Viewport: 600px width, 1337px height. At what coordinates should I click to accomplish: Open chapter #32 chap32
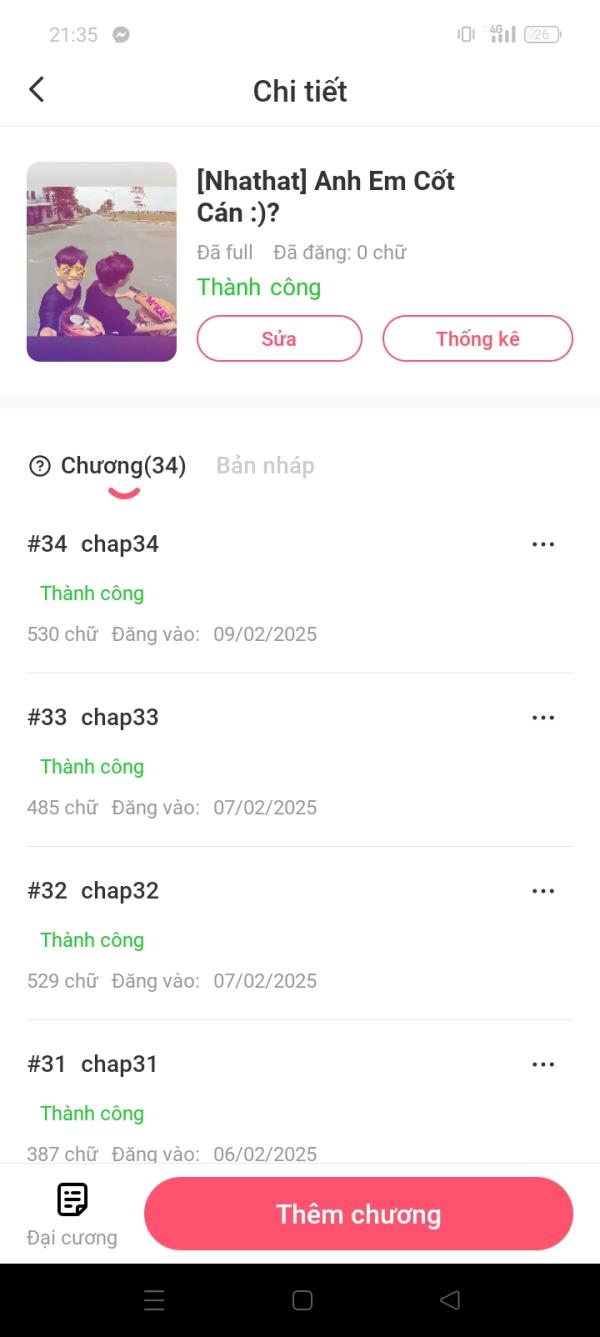point(119,890)
